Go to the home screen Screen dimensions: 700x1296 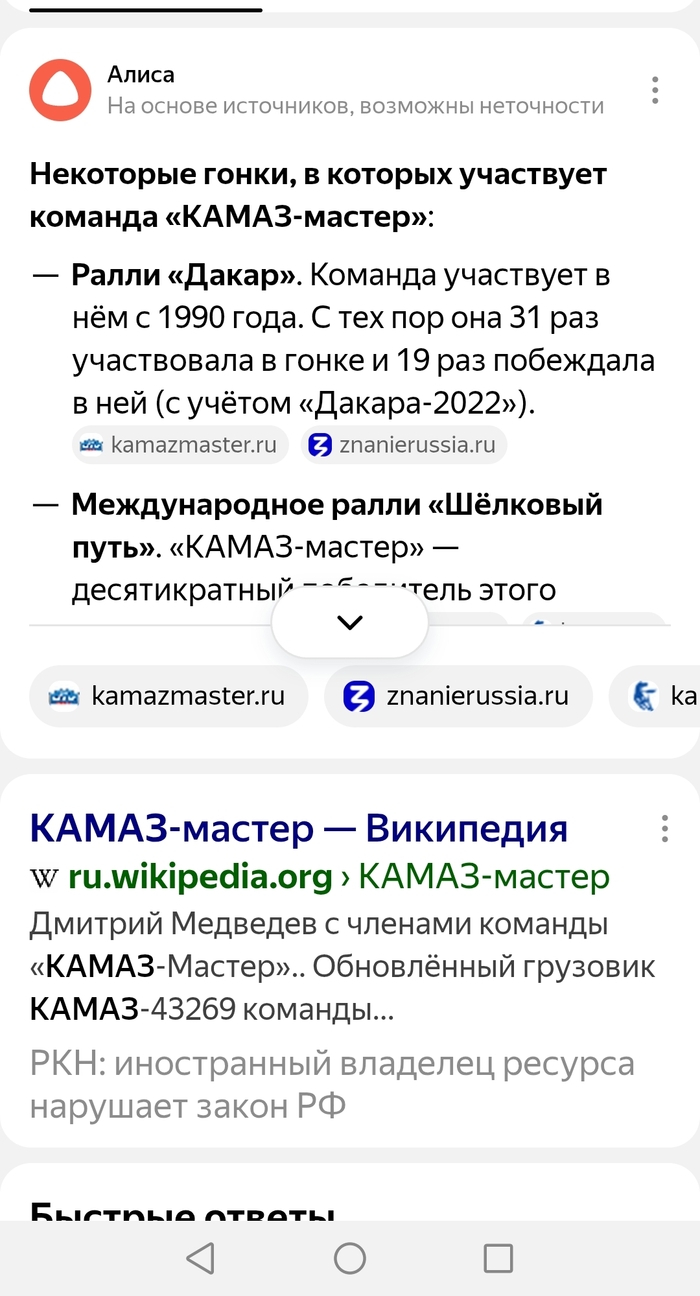pyautogui.click(x=350, y=1257)
